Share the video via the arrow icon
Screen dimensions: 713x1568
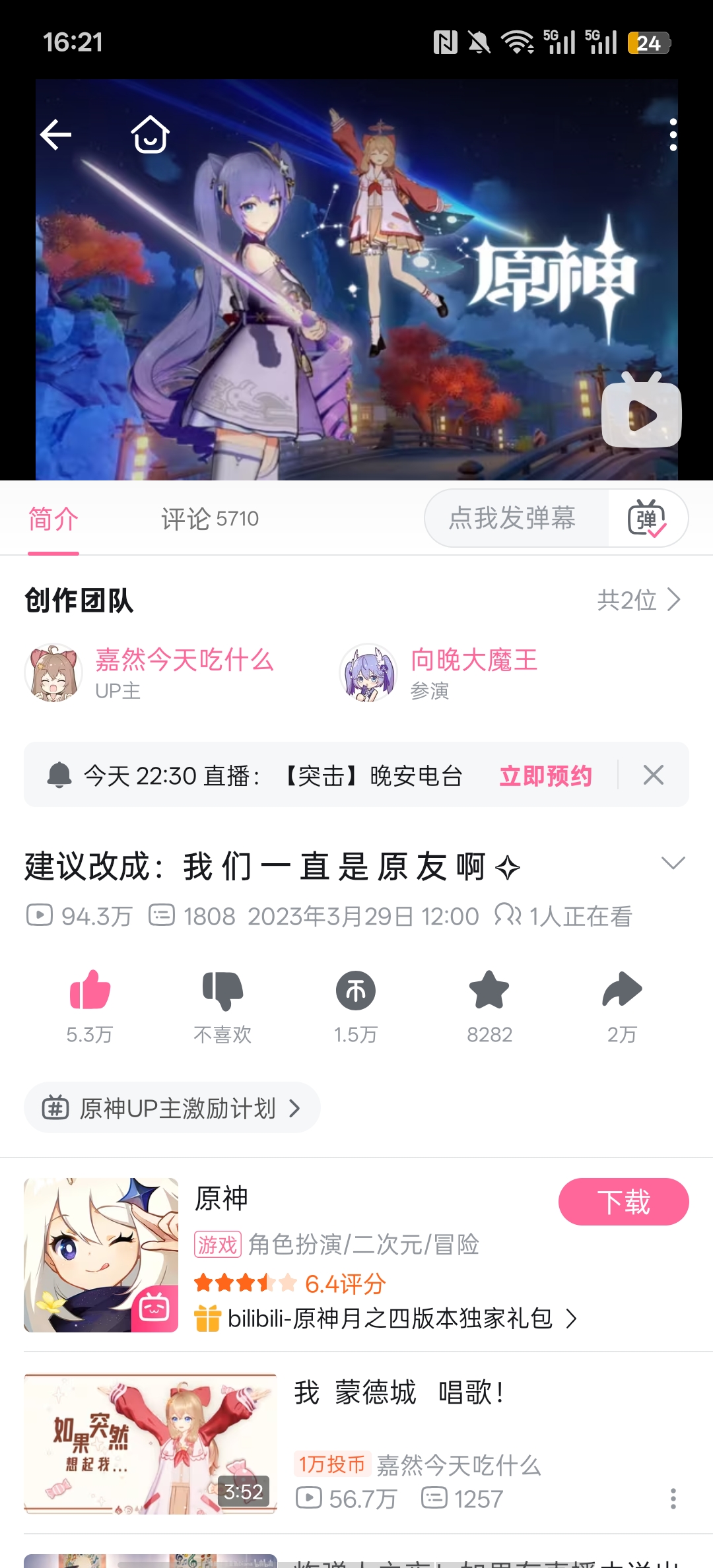[622, 991]
